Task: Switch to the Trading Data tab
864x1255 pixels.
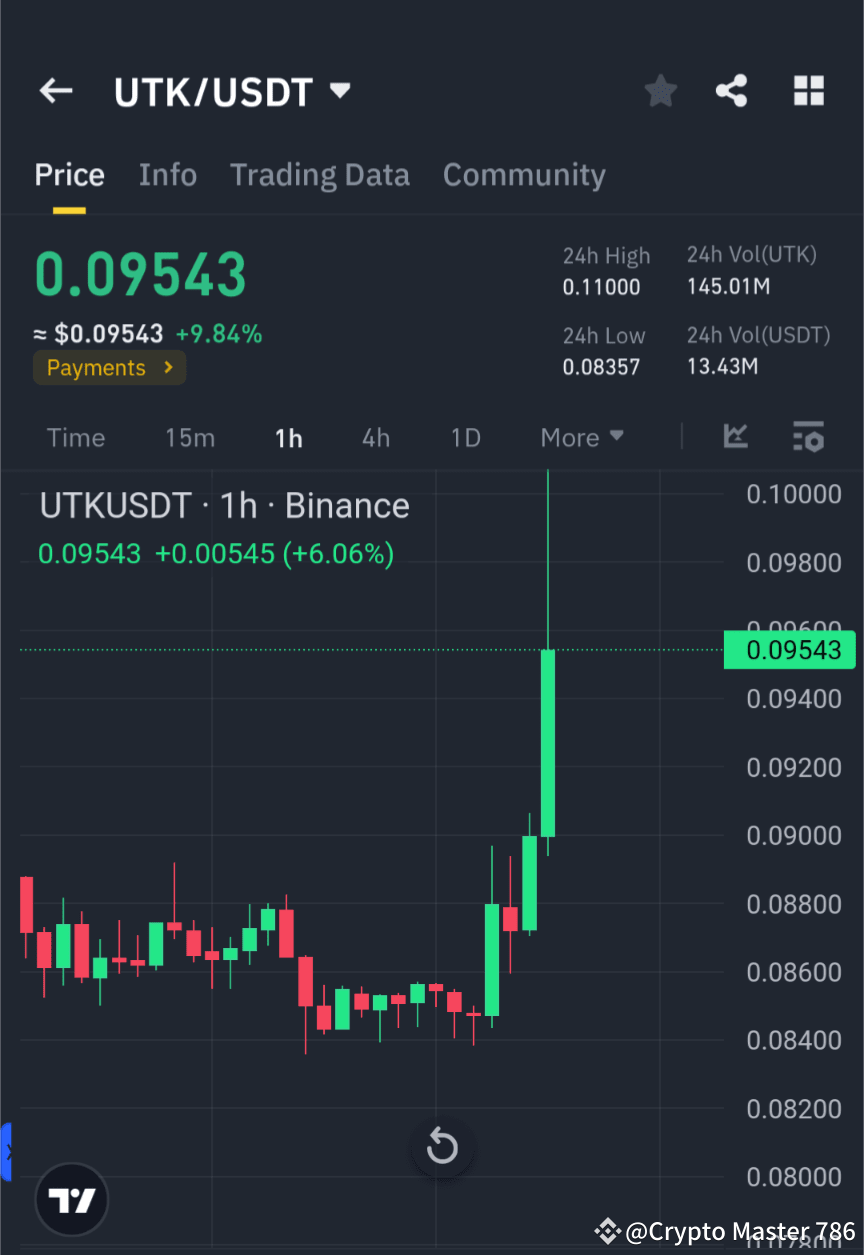Action: pyautogui.click(x=320, y=174)
